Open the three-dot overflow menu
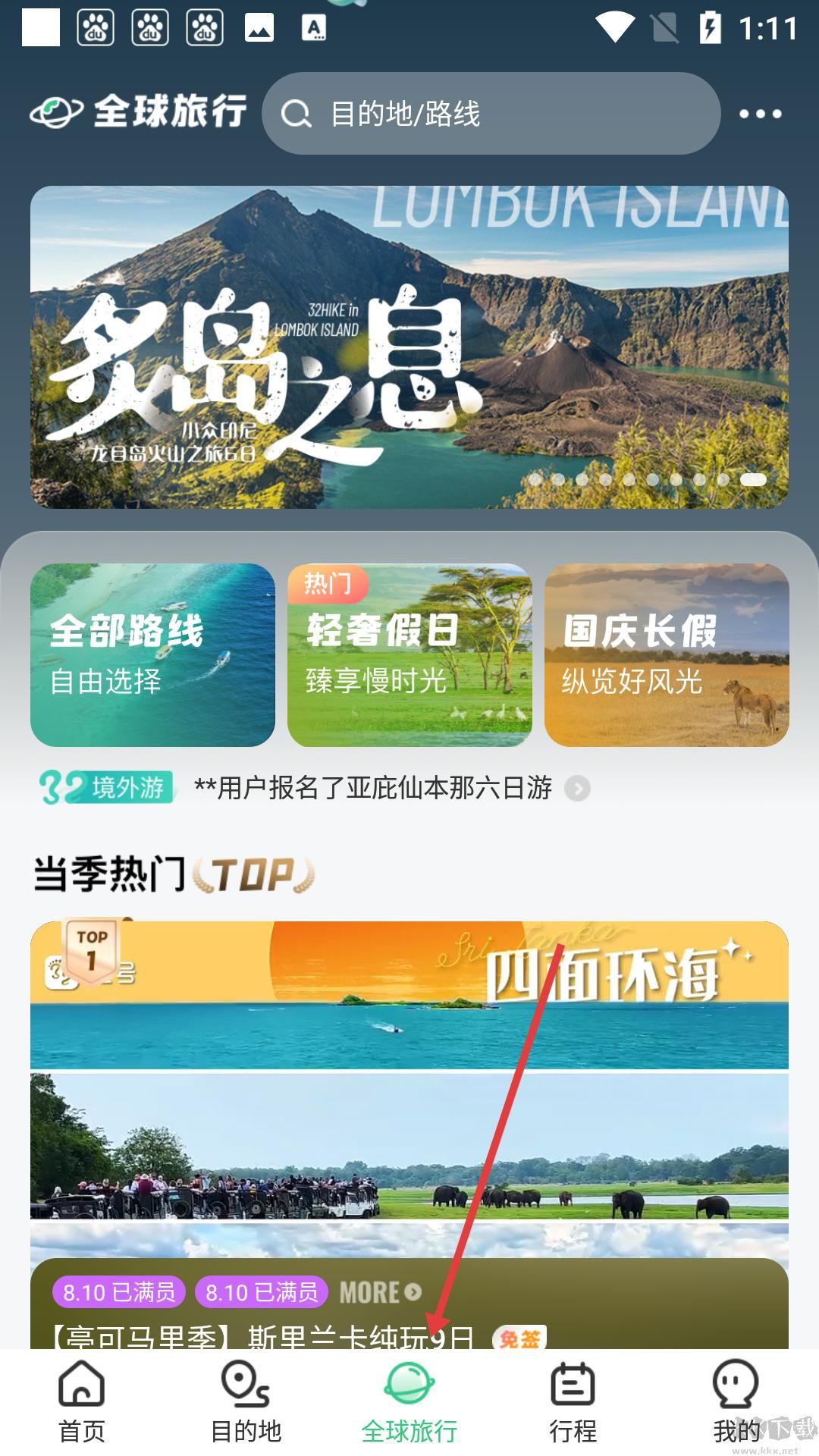 point(760,114)
